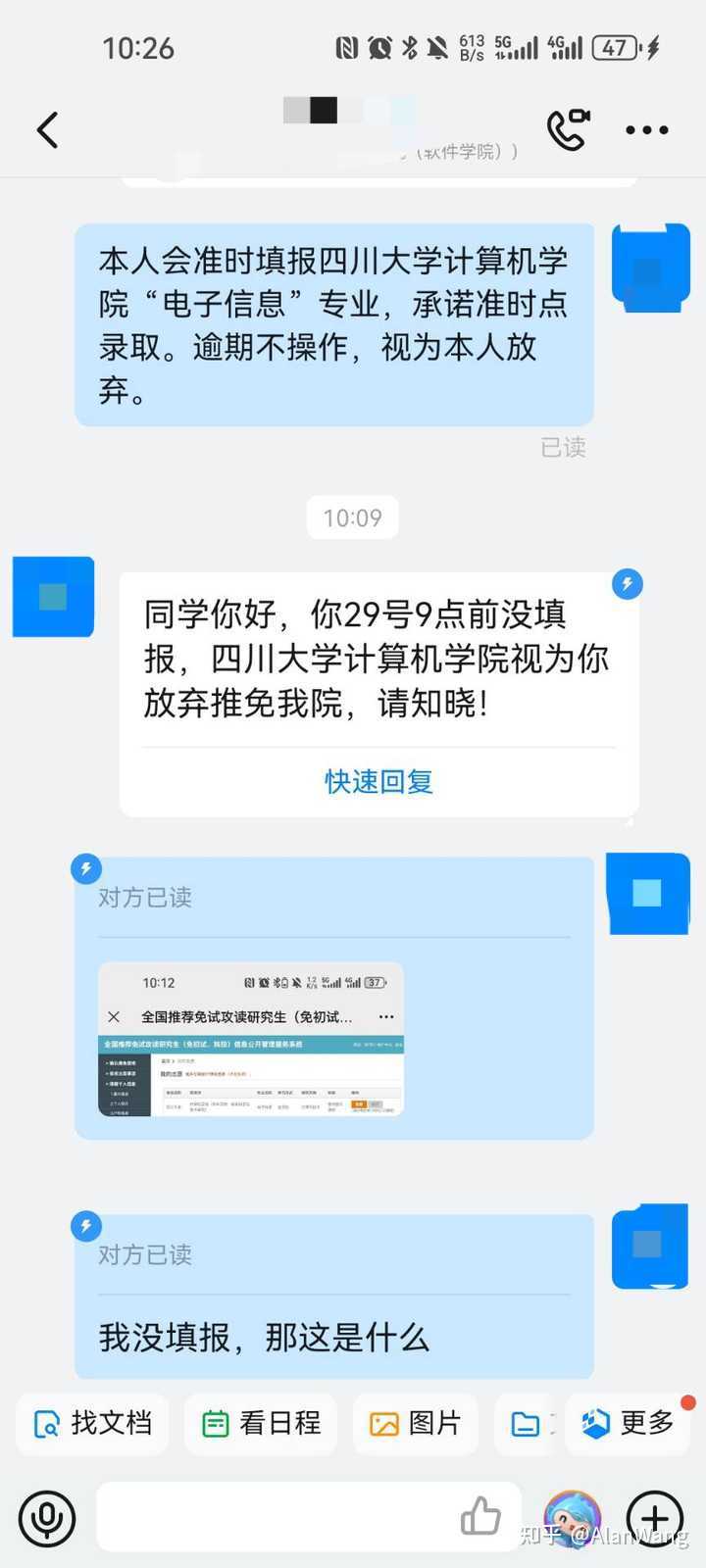Open the assistant avatar icon beside input
Screen dimensions: 706x1568
573,1518
